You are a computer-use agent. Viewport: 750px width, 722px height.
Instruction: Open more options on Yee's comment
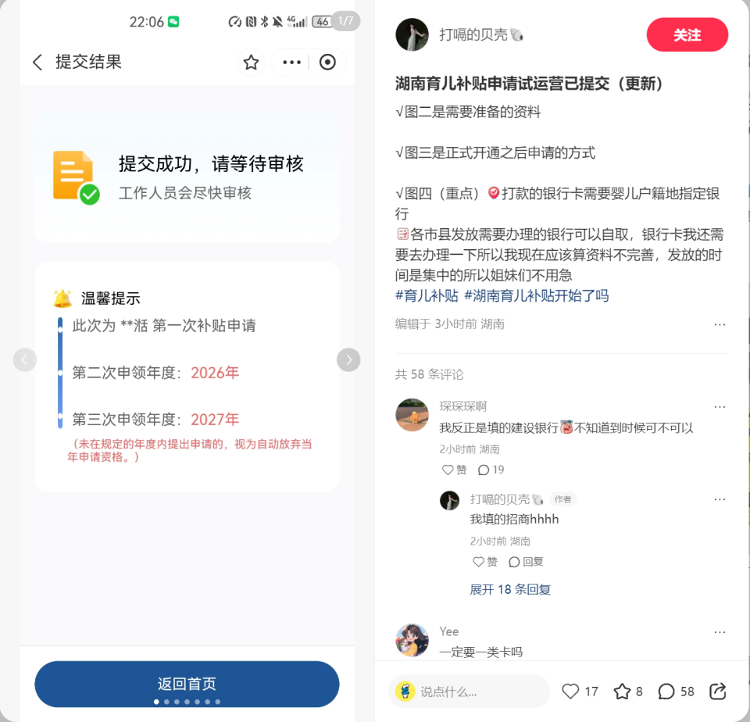coord(720,632)
